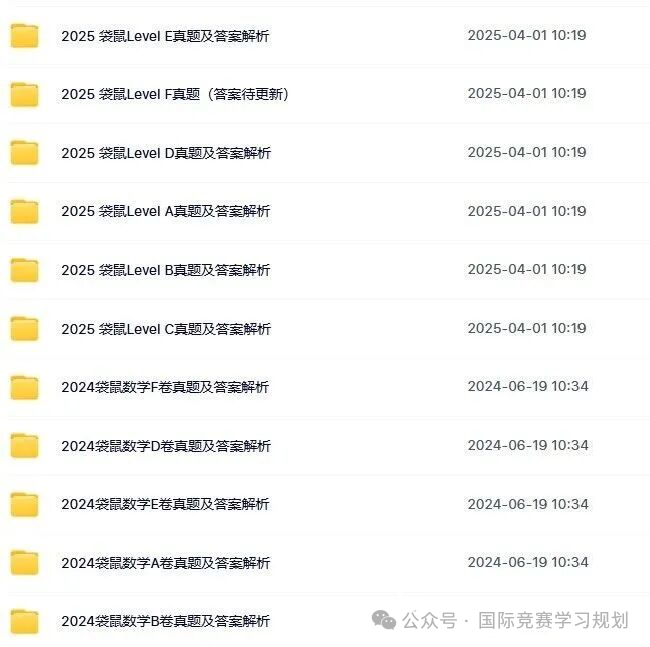Viewport: 650px width, 647px height.
Task: Open 2025 袋鼠Level D真题及答案解析 folder
Action: pos(166,153)
